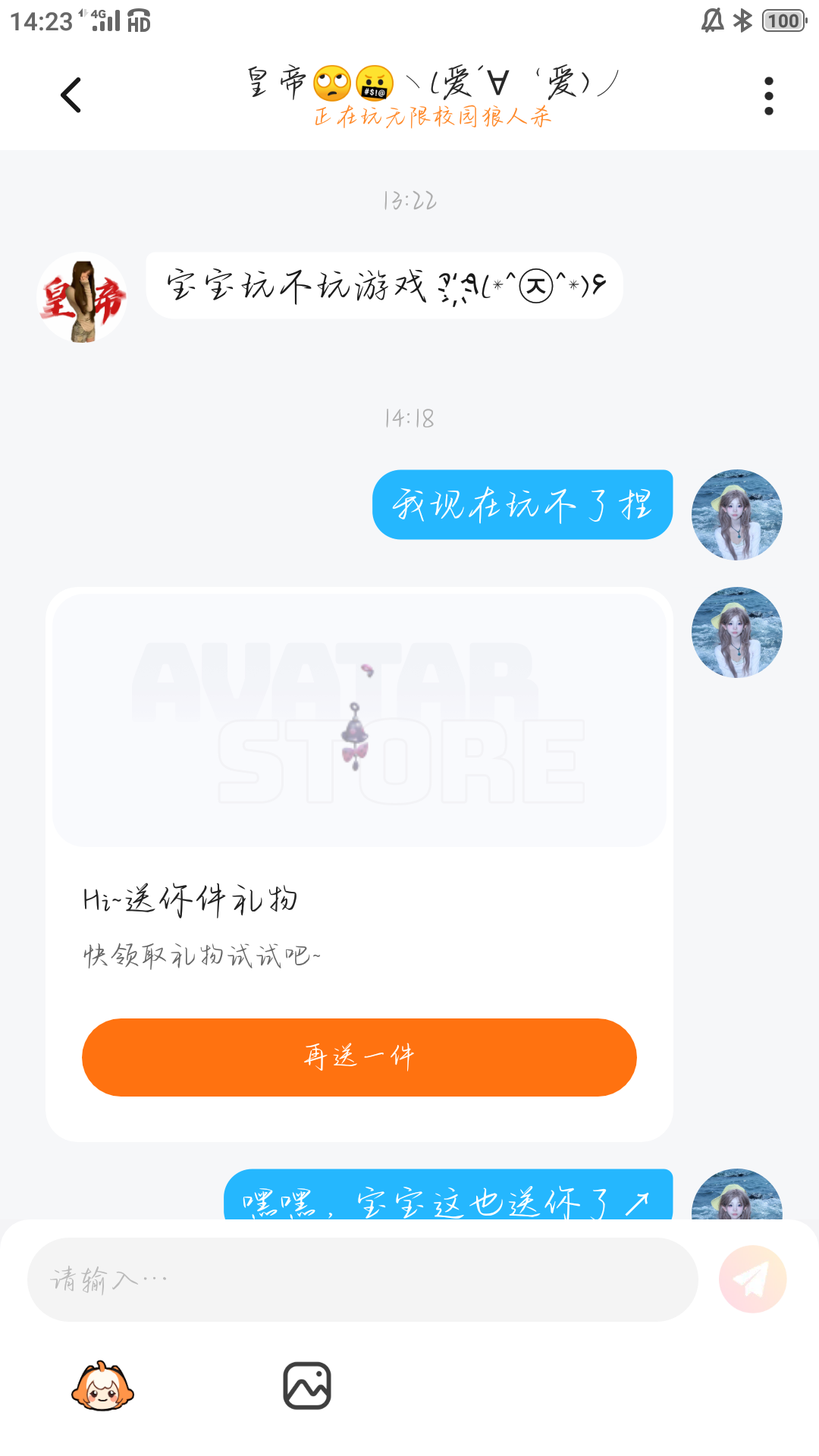Tap the status 正在玩无限校园狼人杀
The image size is (819, 1456).
pyautogui.click(x=432, y=116)
